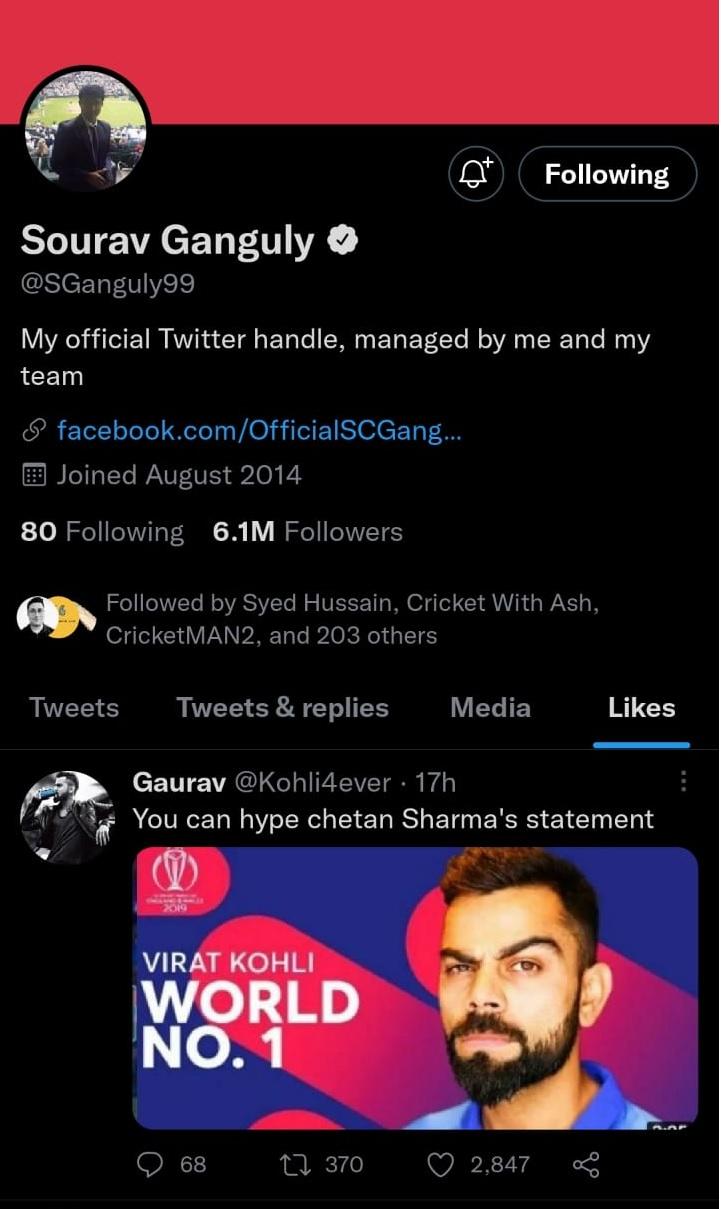Select the Likes tab
The width and height of the screenshot is (721, 1209).
(641, 708)
